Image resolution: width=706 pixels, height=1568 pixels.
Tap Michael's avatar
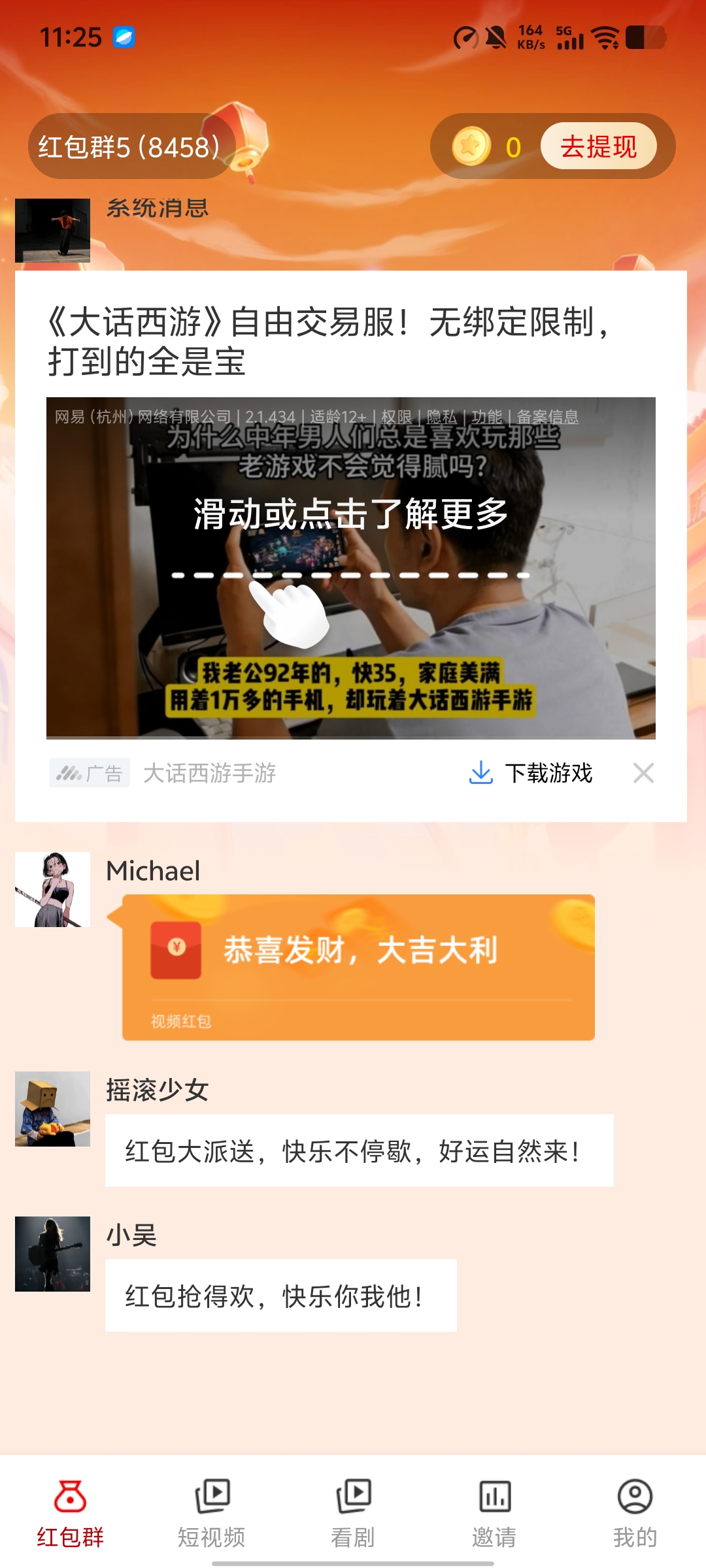click(52, 889)
